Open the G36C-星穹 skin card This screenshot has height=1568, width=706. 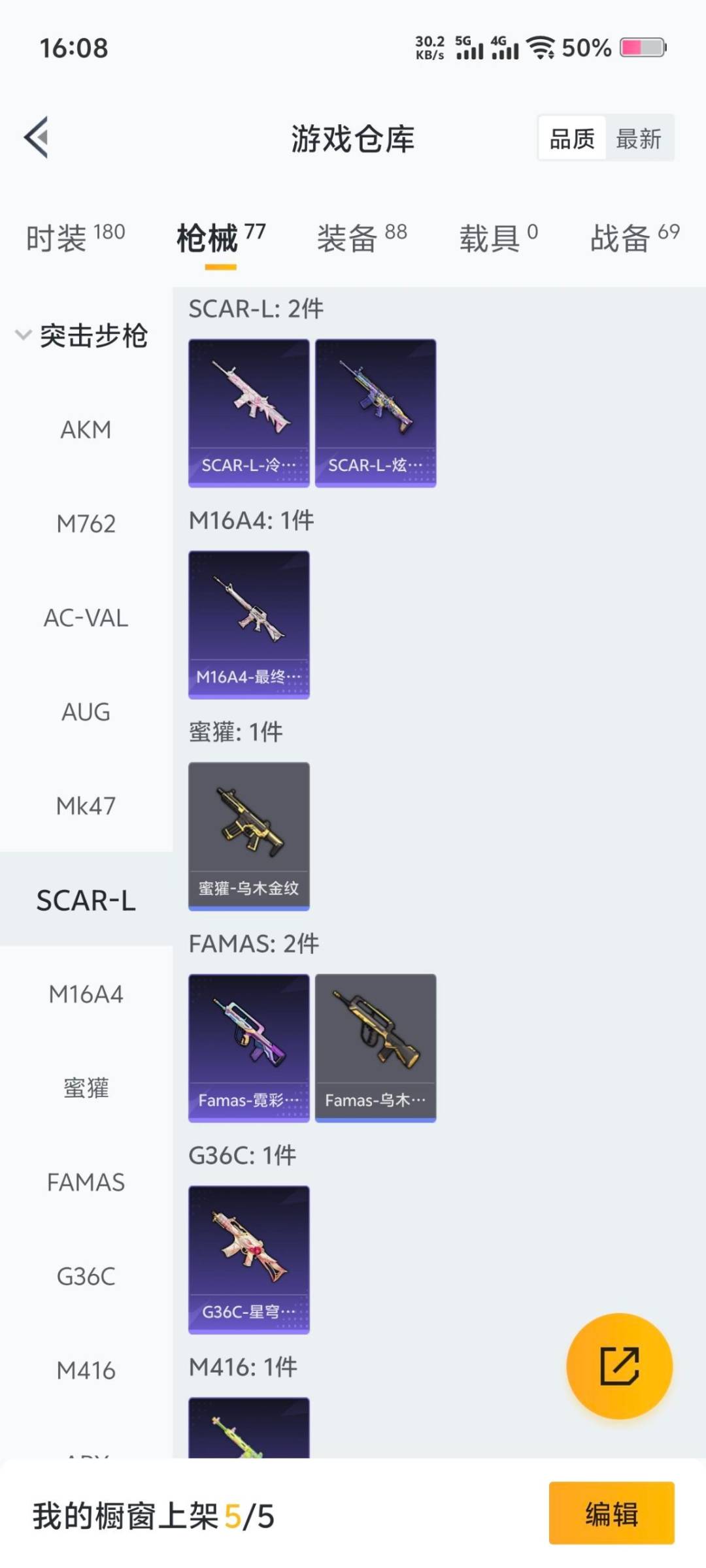click(x=248, y=1258)
